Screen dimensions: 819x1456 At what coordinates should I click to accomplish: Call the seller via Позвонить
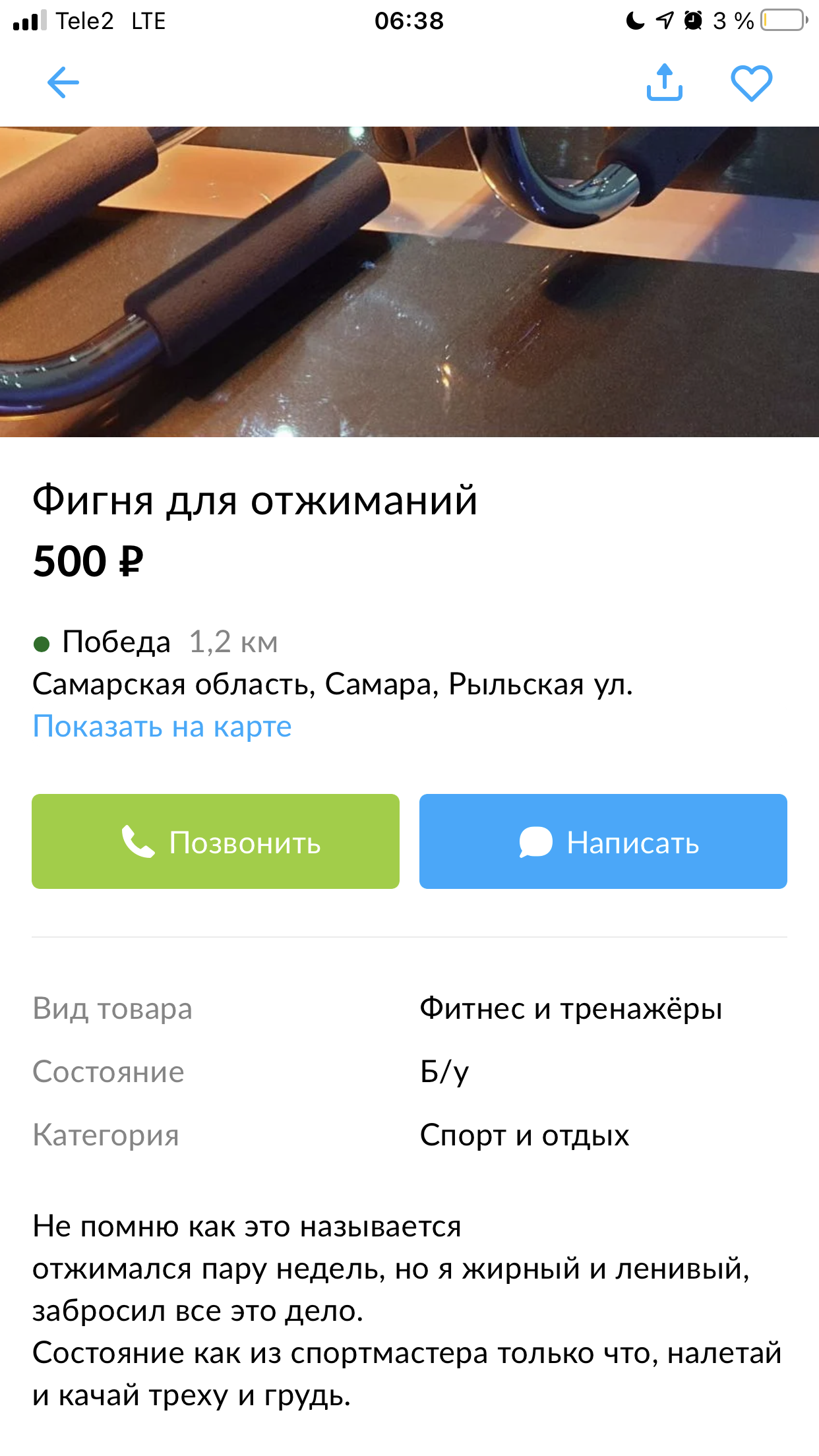point(216,841)
